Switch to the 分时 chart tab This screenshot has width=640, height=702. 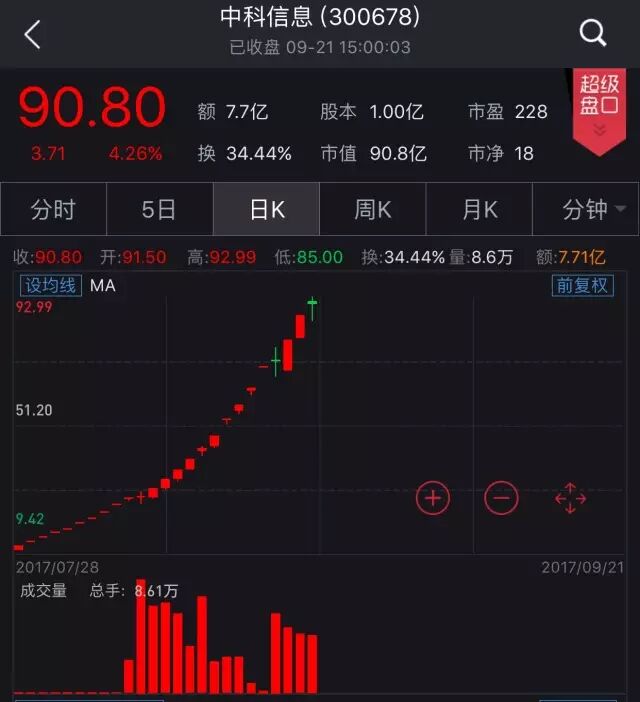pos(54,209)
